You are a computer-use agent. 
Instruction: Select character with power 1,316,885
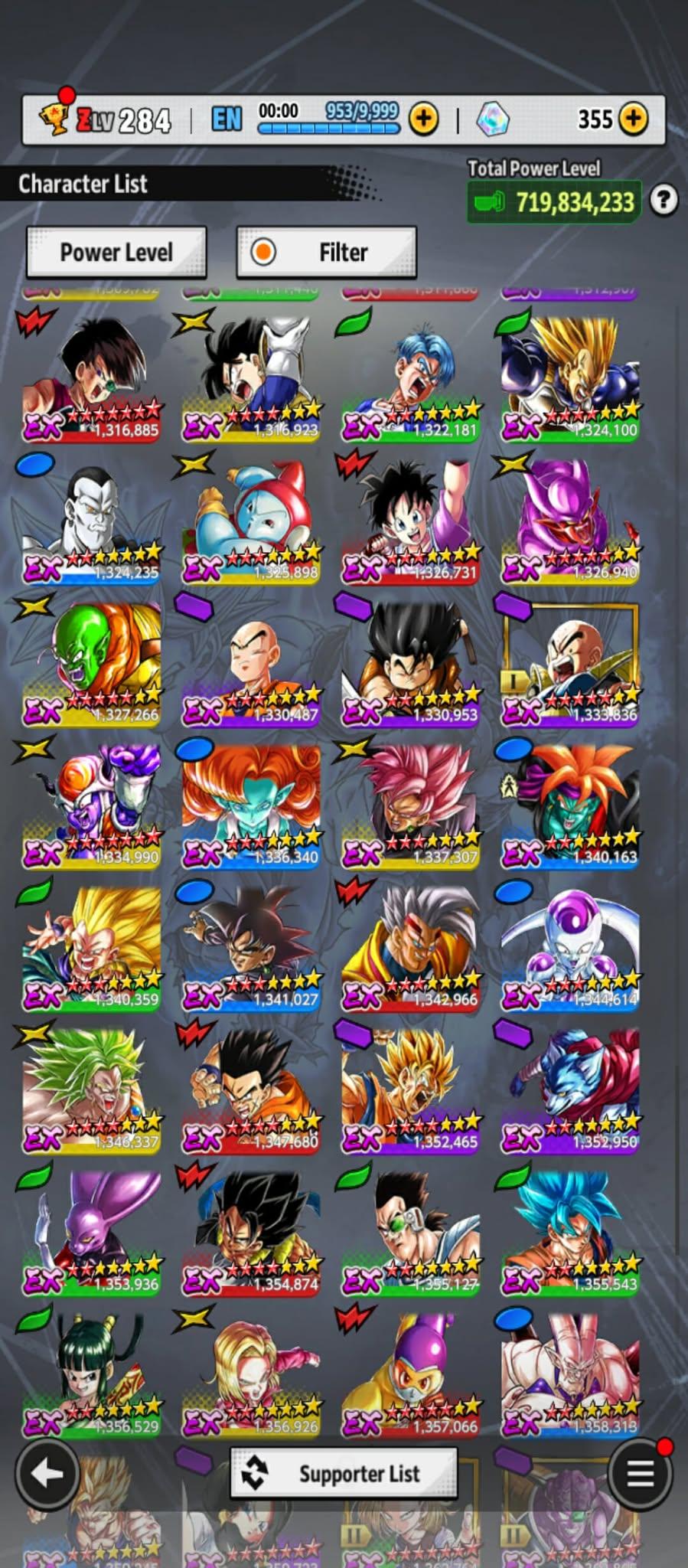[x=92, y=375]
